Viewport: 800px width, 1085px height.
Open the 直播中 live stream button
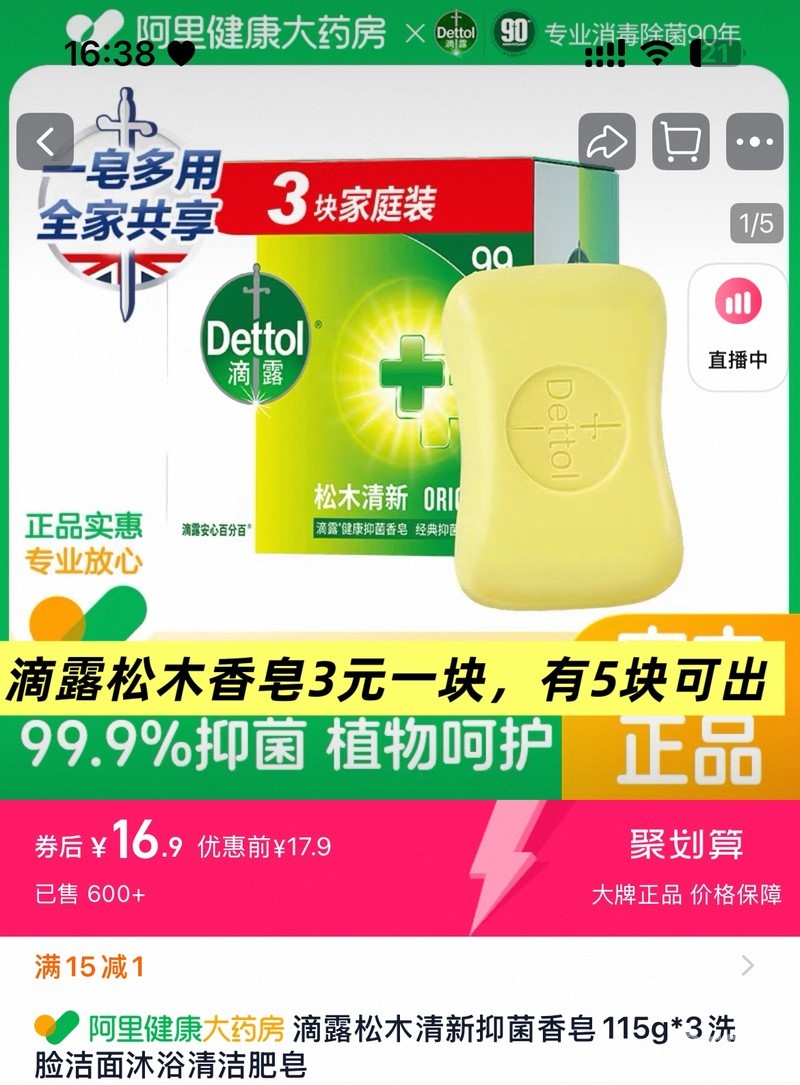point(738,328)
